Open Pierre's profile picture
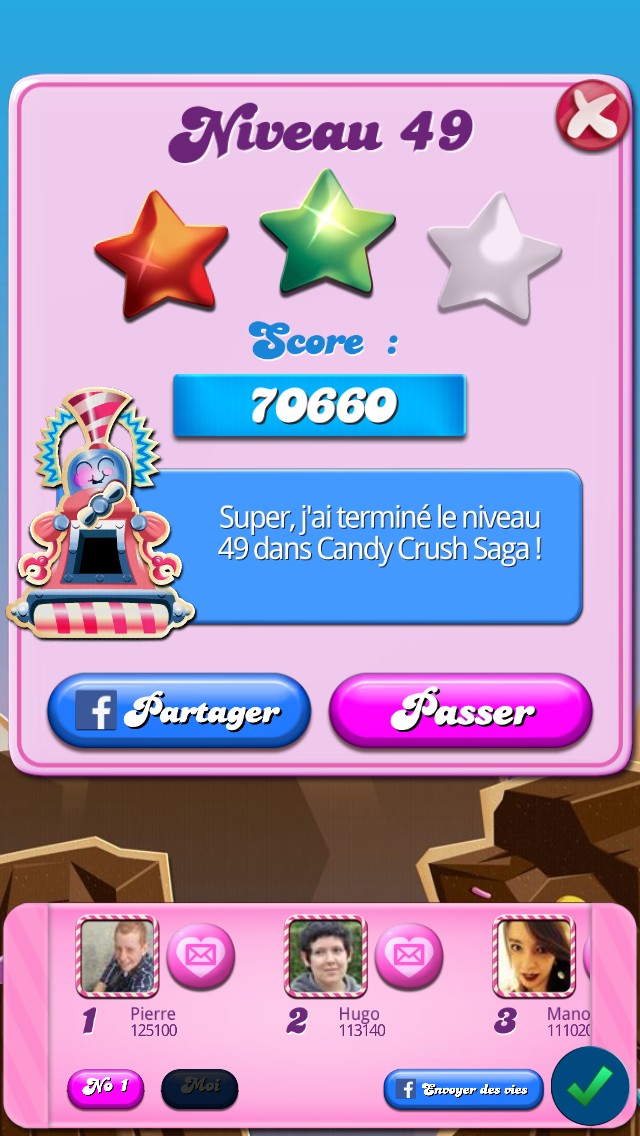Image resolution: width=640 pixels, height=1136 pixels. coord(118,956)
